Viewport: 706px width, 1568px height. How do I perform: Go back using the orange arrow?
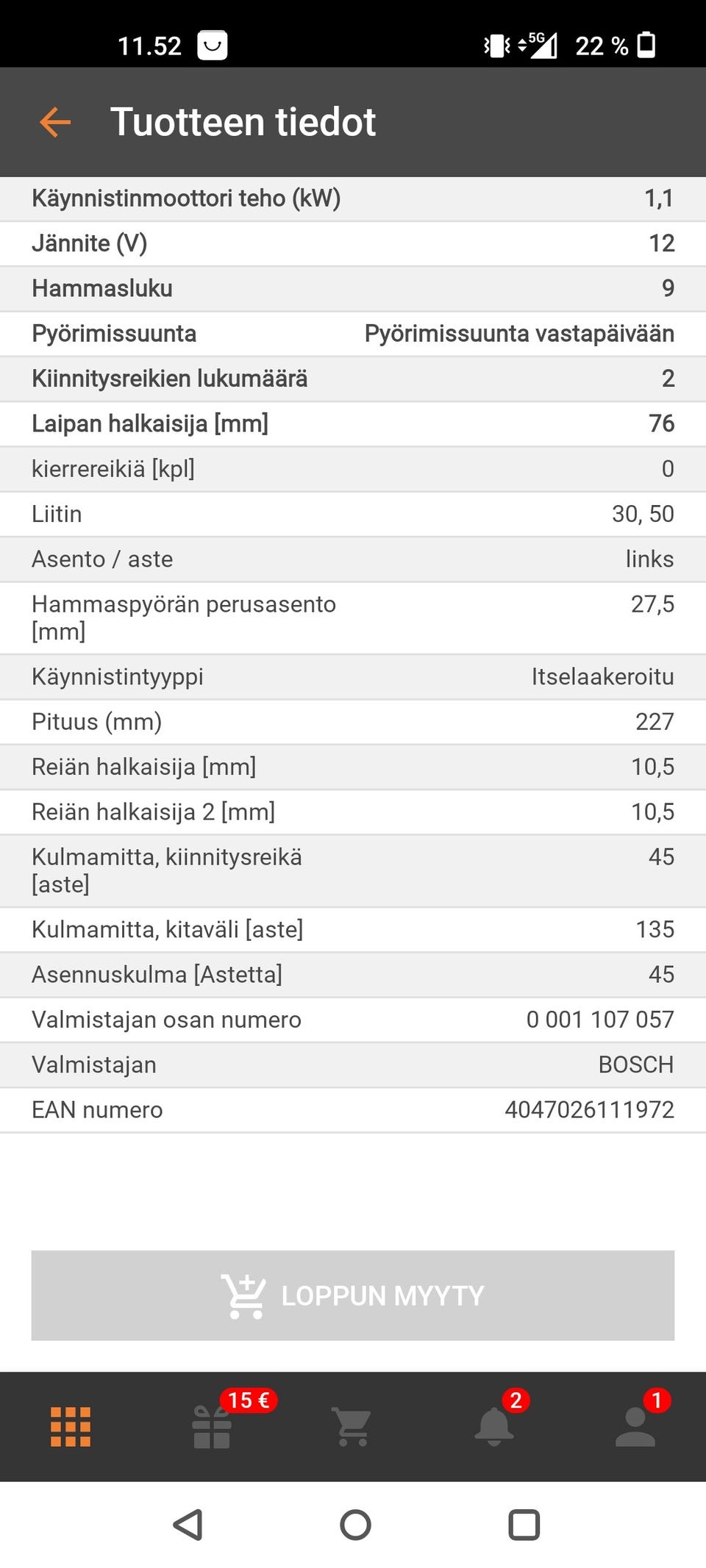click(x=55, y=122)
